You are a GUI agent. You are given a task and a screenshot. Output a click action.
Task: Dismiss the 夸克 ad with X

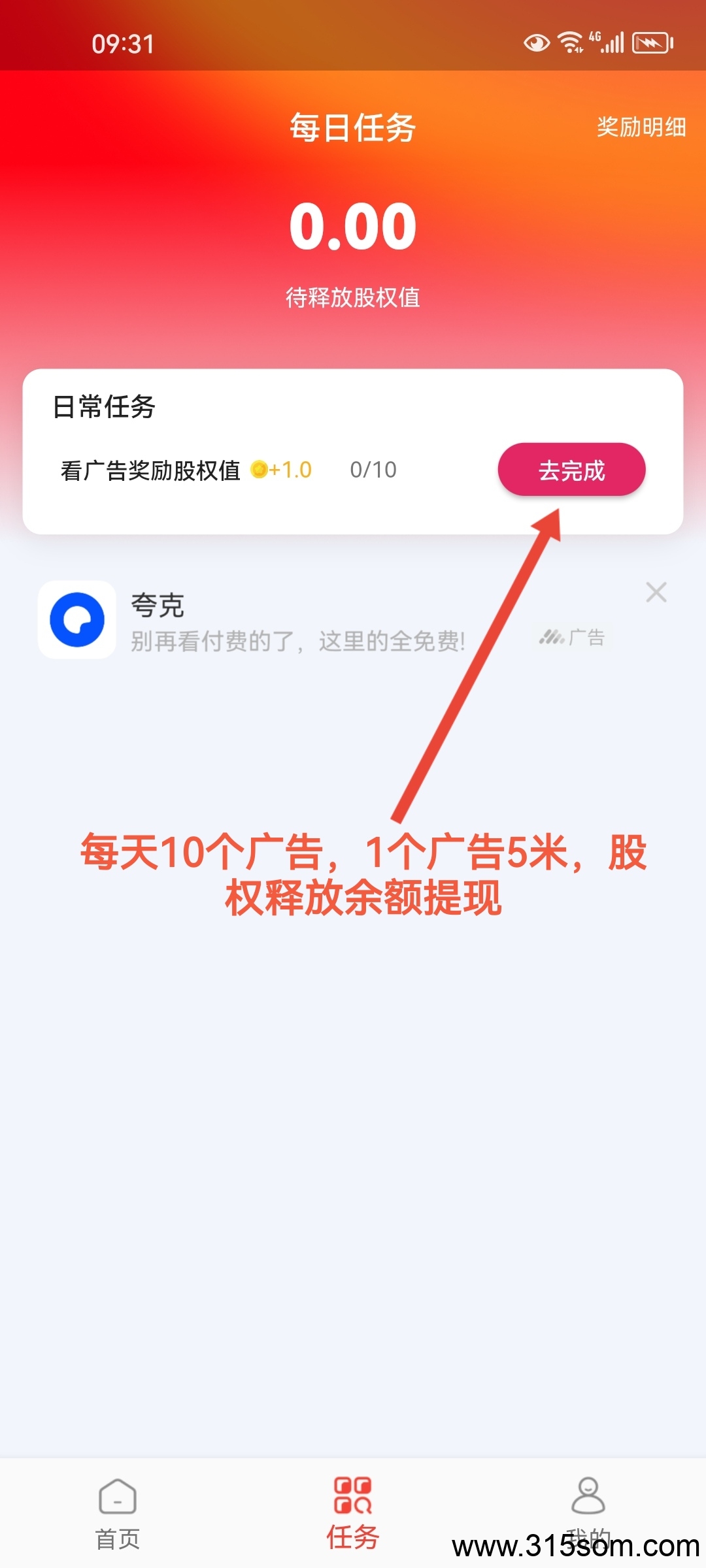(x=656, y=593)
